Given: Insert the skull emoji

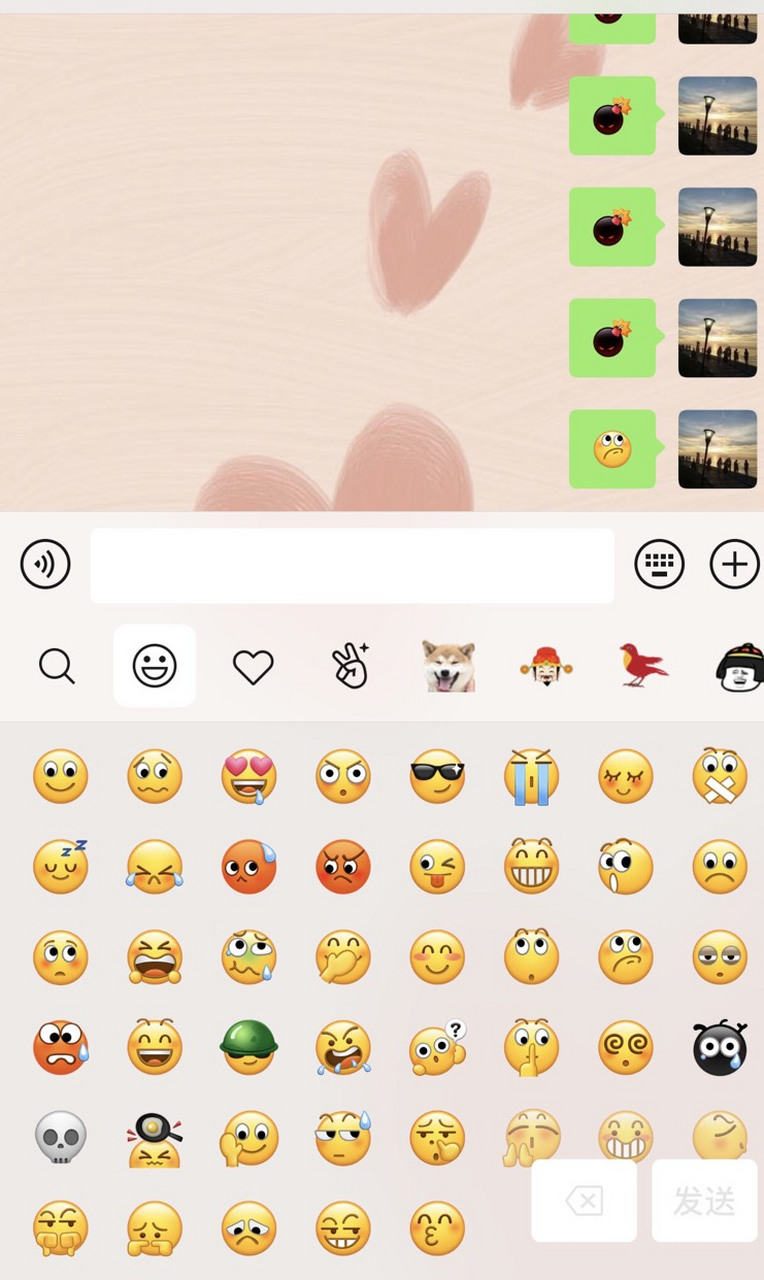Looking at the screenshot, I should click(61, 1138).
